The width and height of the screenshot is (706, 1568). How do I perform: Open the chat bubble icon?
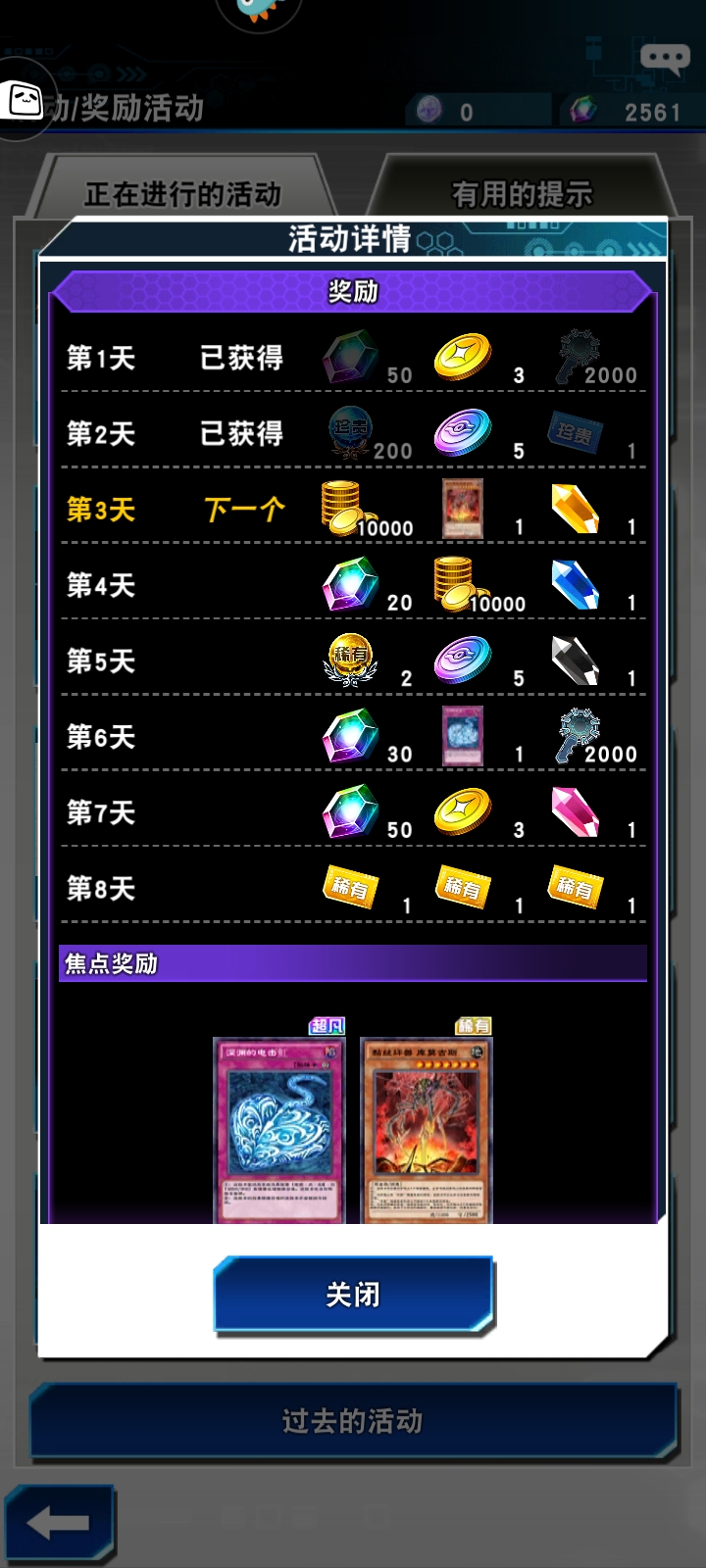tap(664, 59)
